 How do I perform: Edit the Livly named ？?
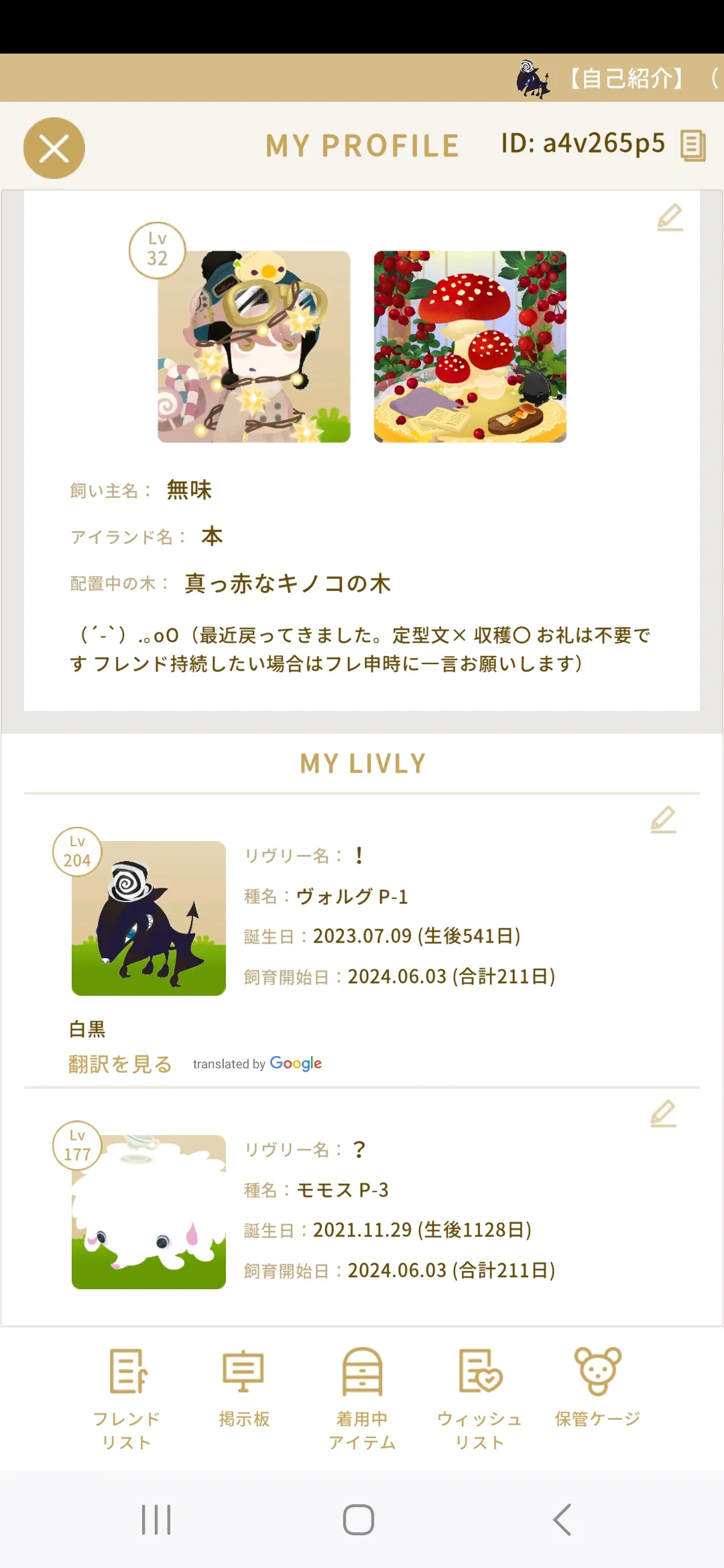coord(663,1114)
